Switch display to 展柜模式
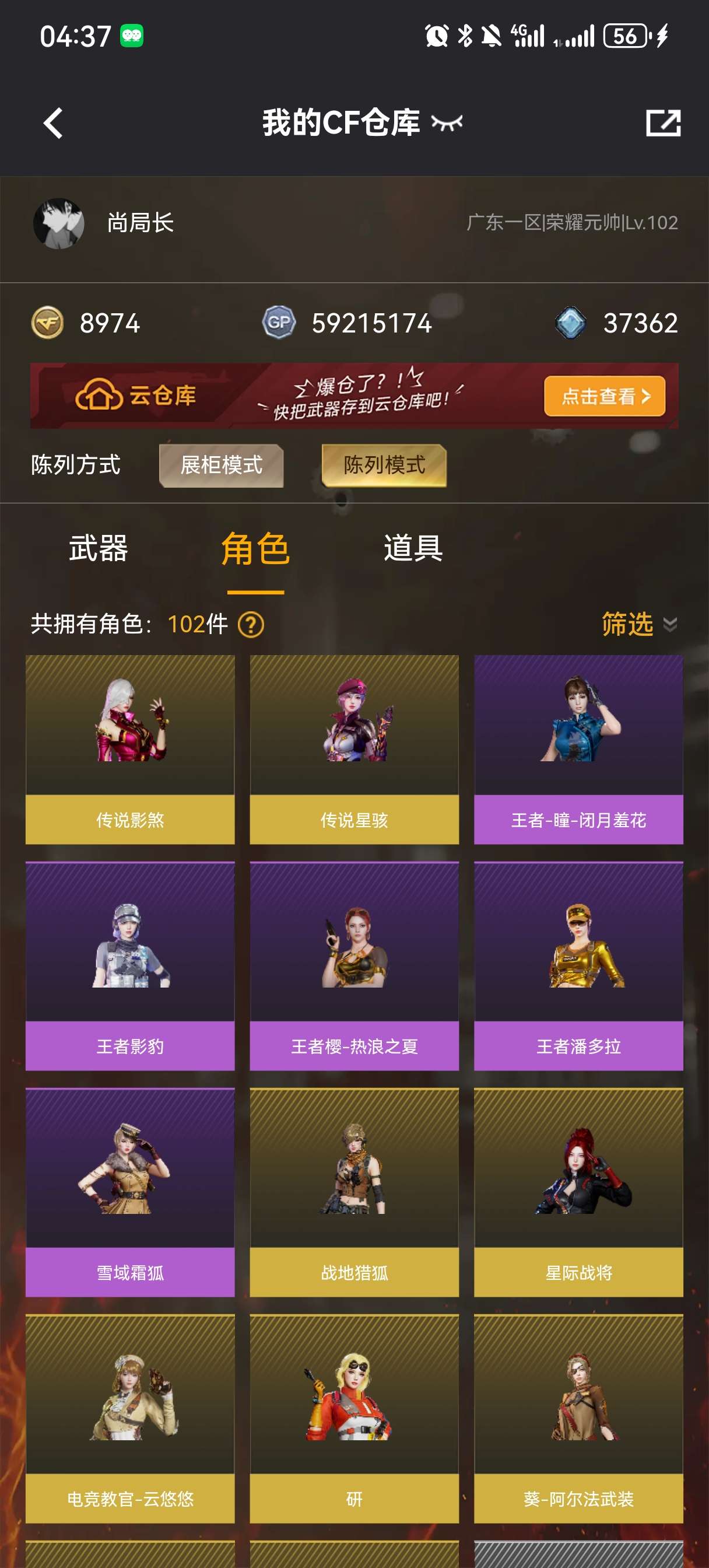This screenshot has height=1568, width=709. pos(222,465)
